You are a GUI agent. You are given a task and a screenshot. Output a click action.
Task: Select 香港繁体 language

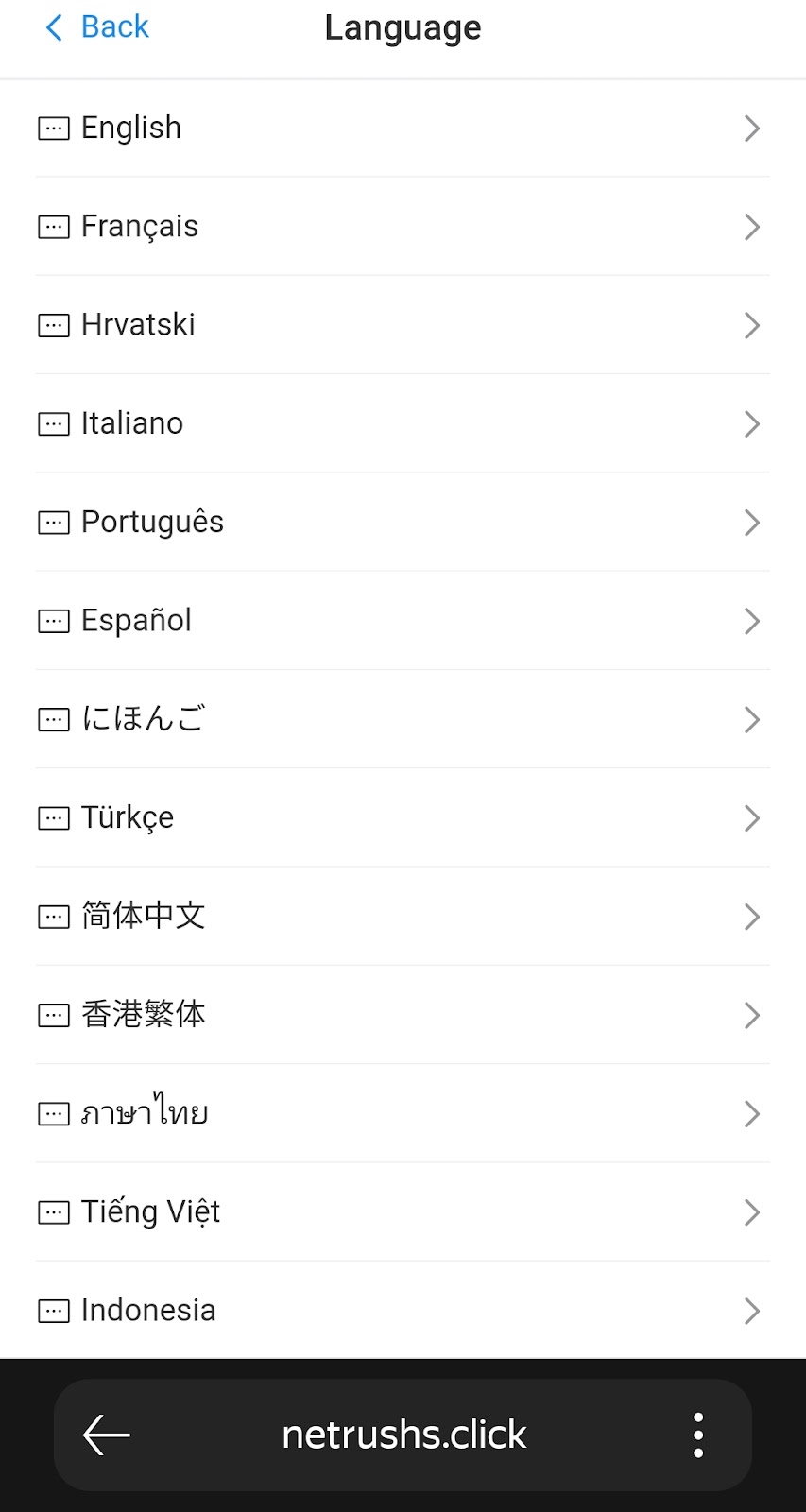pyautogui.click(x=403, y=1015)
